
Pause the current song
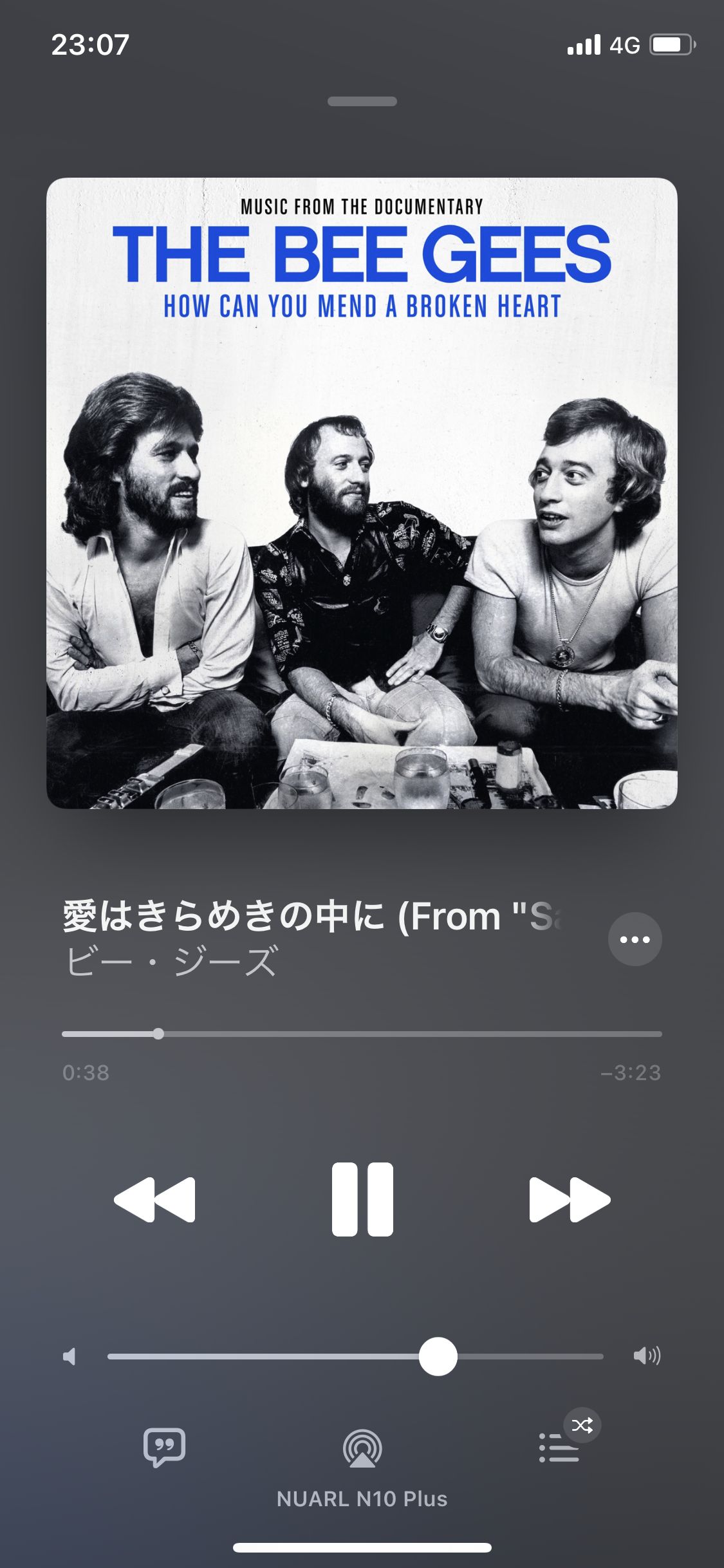[x=362, y=1199]
